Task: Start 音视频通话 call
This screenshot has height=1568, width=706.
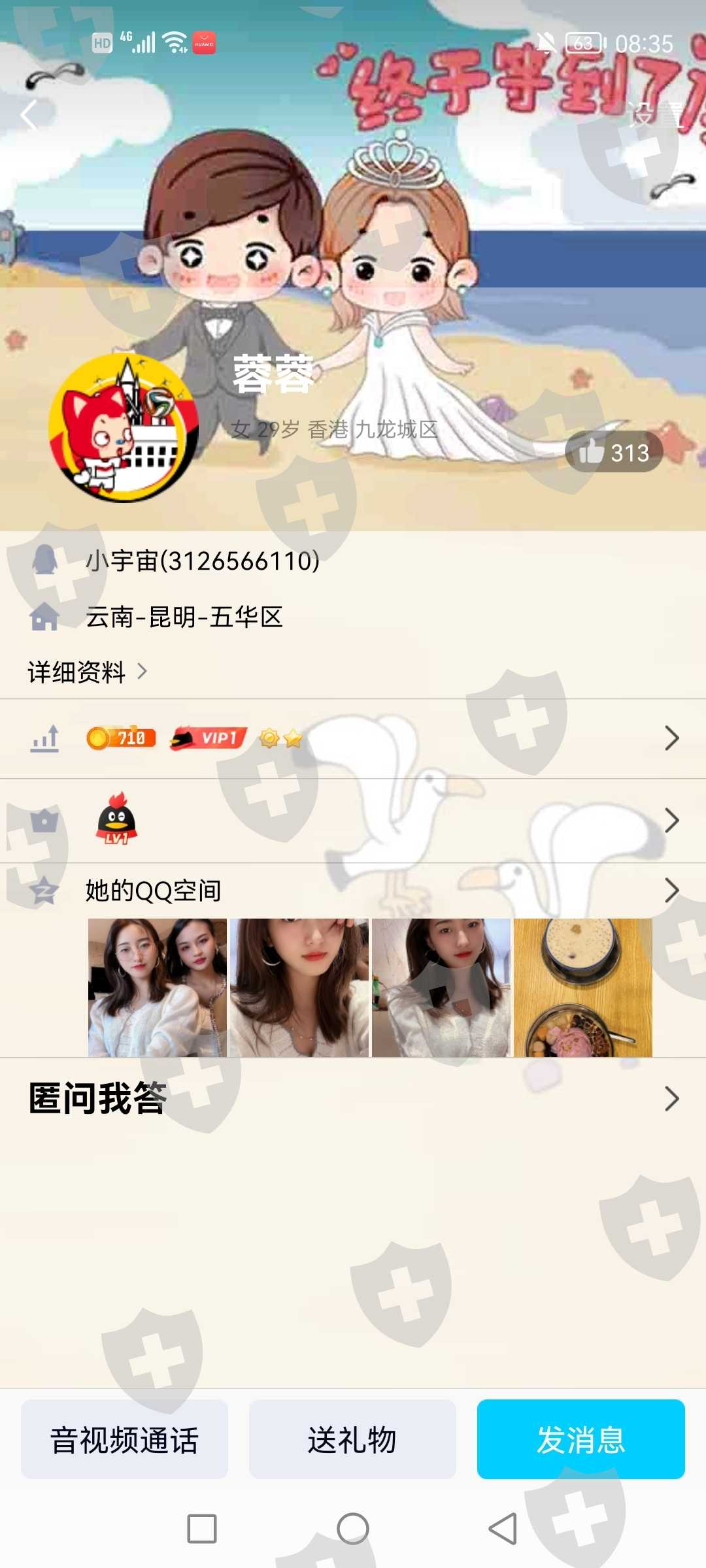Action: tap(124, 1439)
